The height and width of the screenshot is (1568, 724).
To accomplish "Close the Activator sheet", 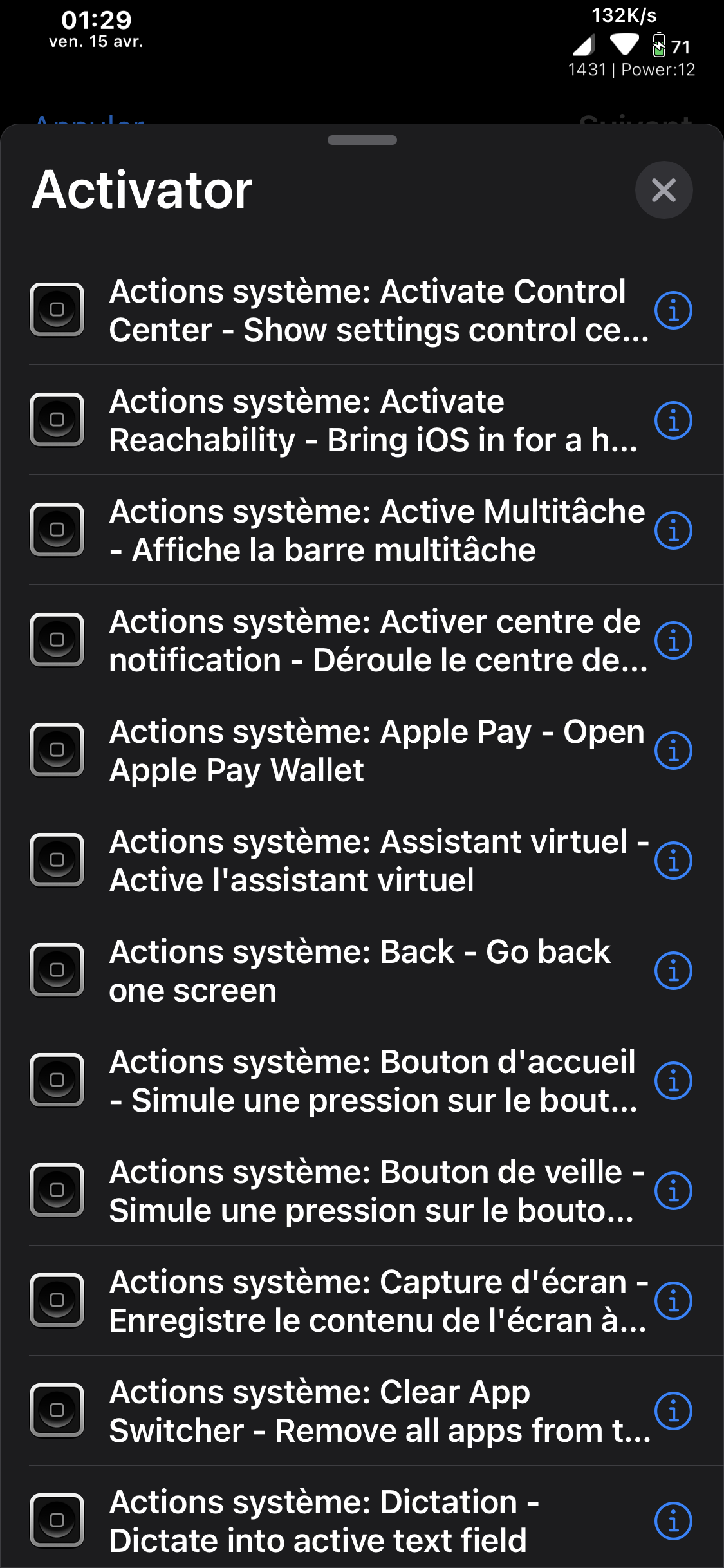I will point(664,190).
